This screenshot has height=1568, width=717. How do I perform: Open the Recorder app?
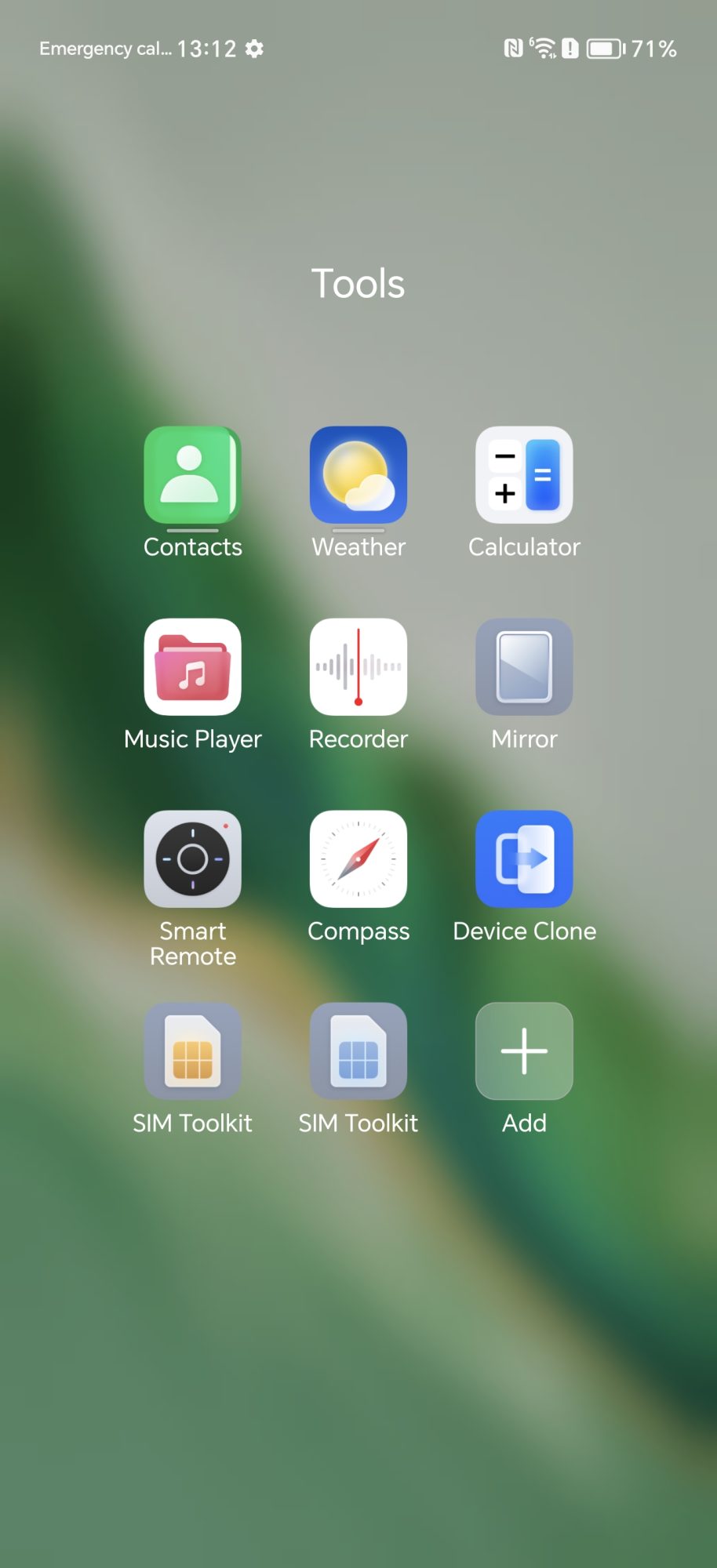[358, 667]
